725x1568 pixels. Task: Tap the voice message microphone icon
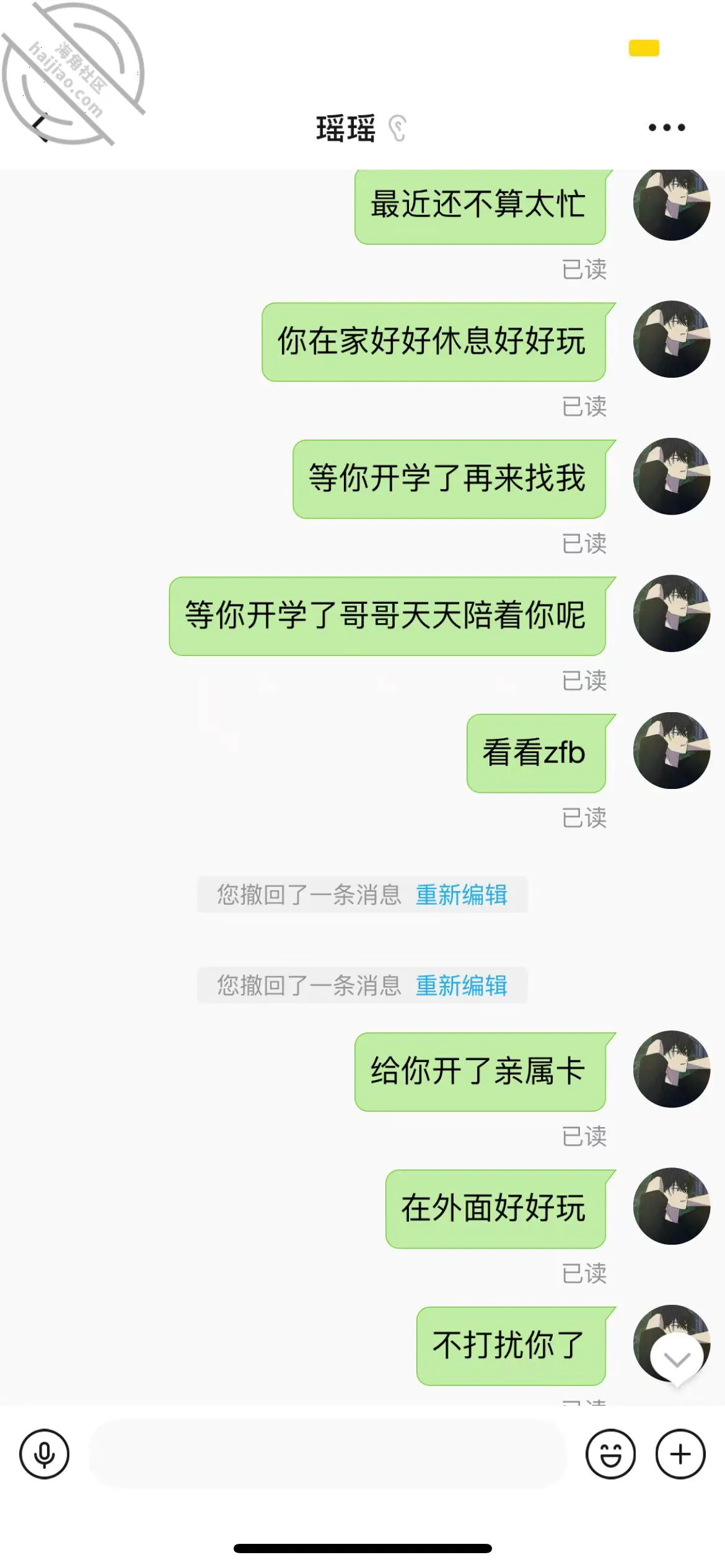[44, 1453]
